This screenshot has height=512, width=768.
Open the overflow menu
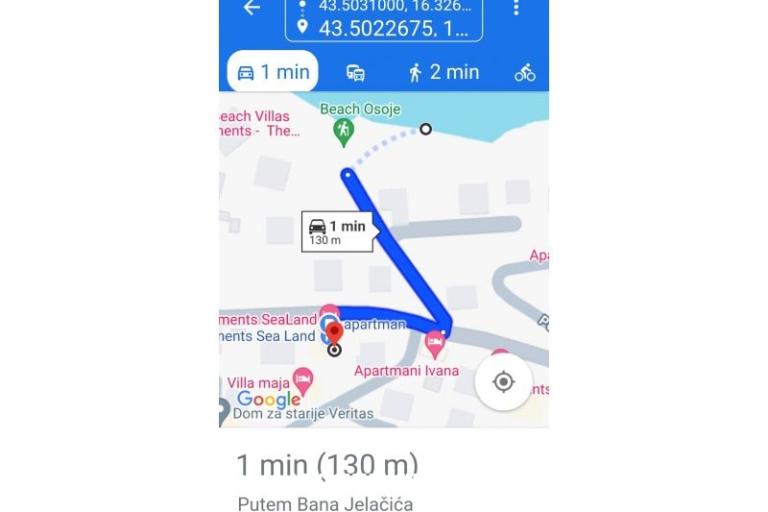point(516,8)
